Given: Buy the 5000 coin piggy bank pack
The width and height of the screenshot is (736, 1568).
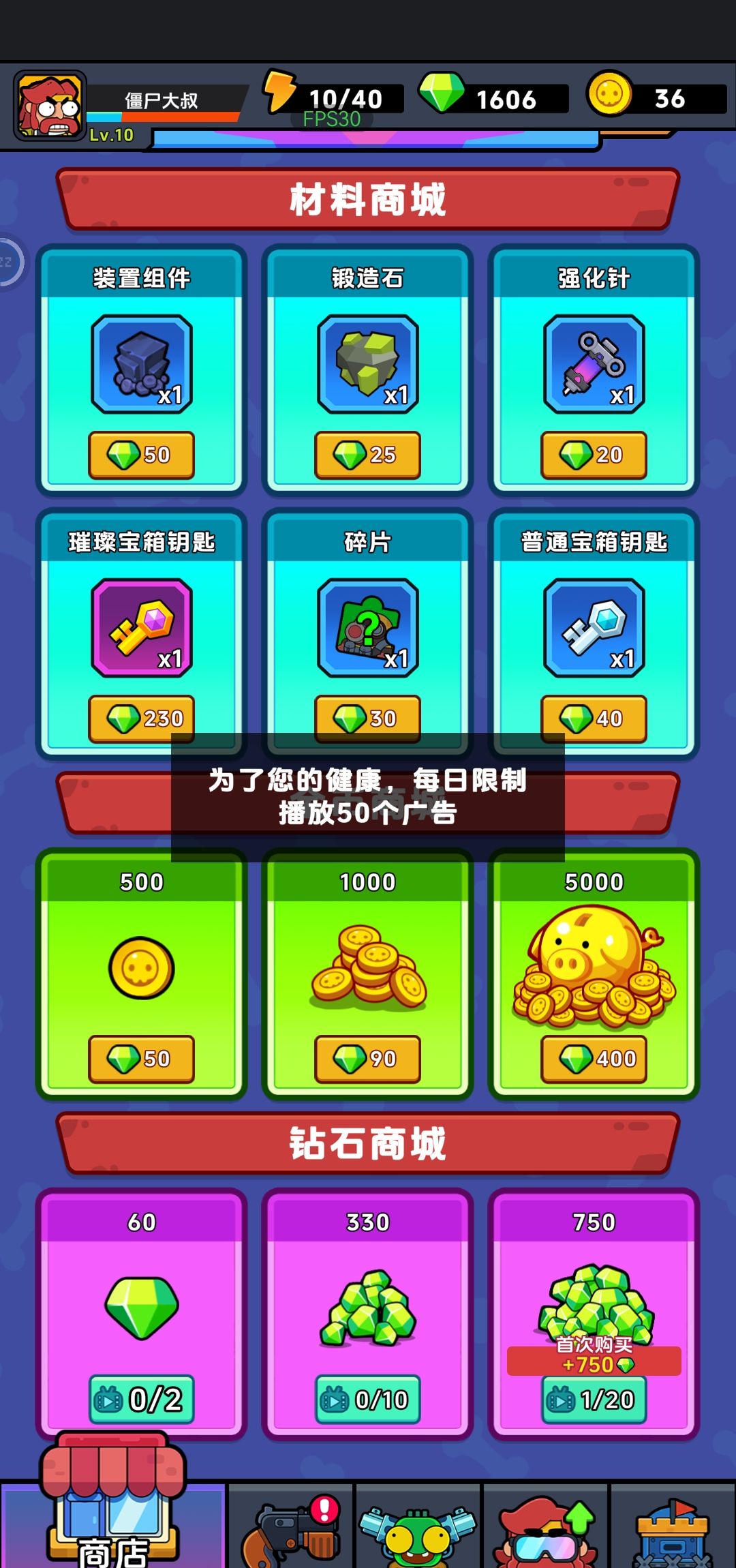Looking at the screenshot, I should click(x=594, y=1058).
